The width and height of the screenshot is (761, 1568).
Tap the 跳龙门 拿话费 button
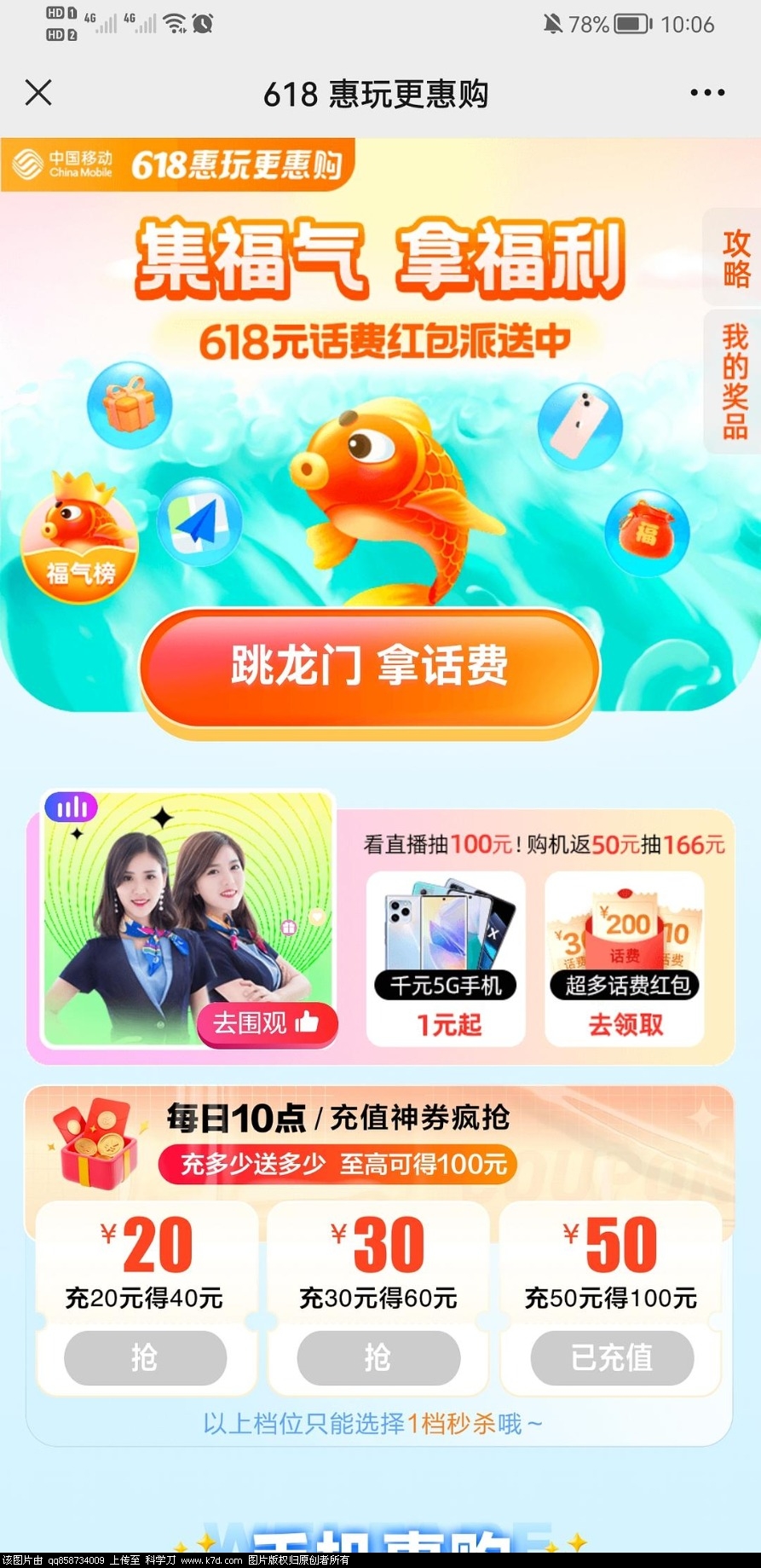pos(370,667)
